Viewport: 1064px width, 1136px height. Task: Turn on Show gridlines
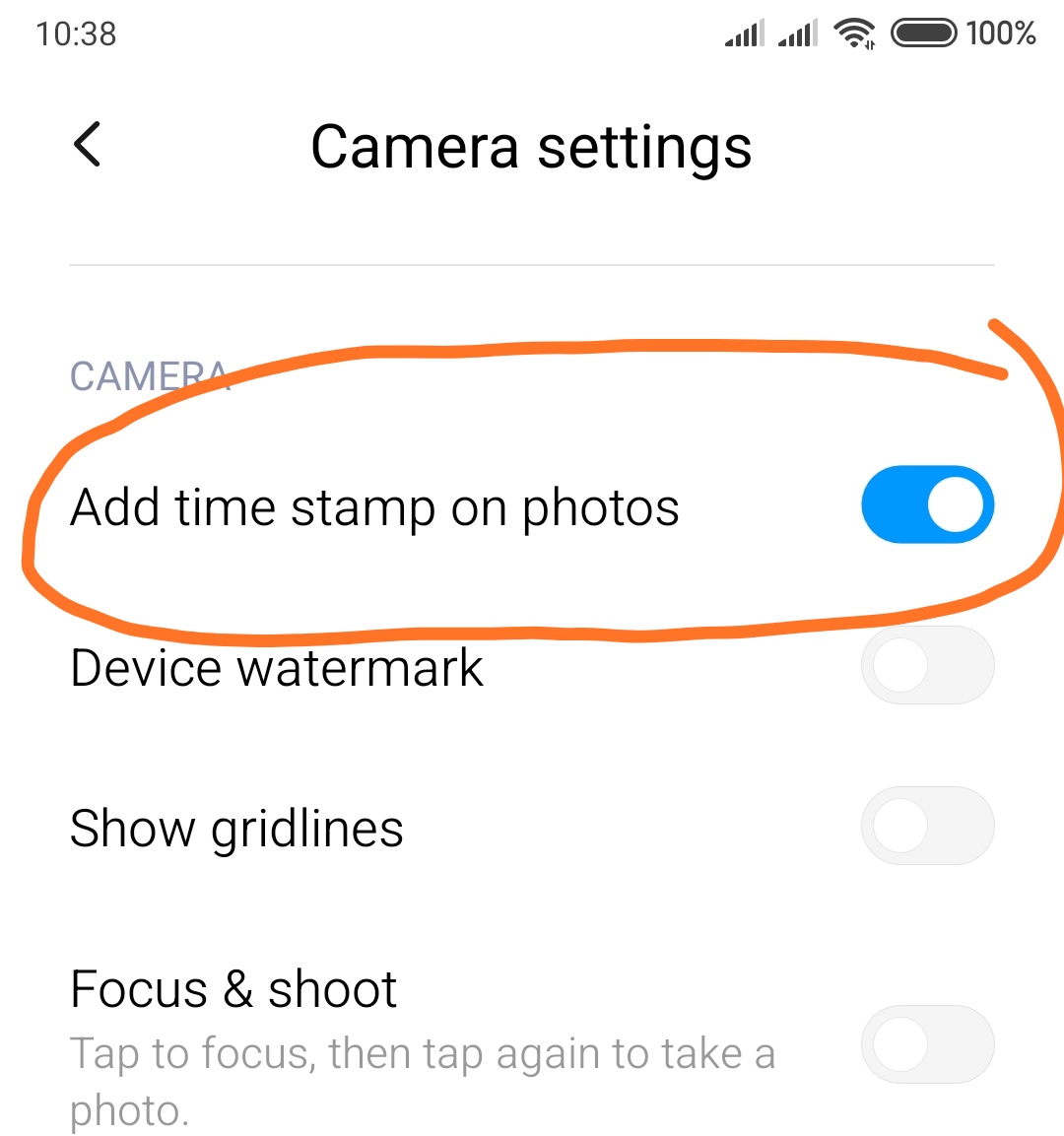pos(927,826)
